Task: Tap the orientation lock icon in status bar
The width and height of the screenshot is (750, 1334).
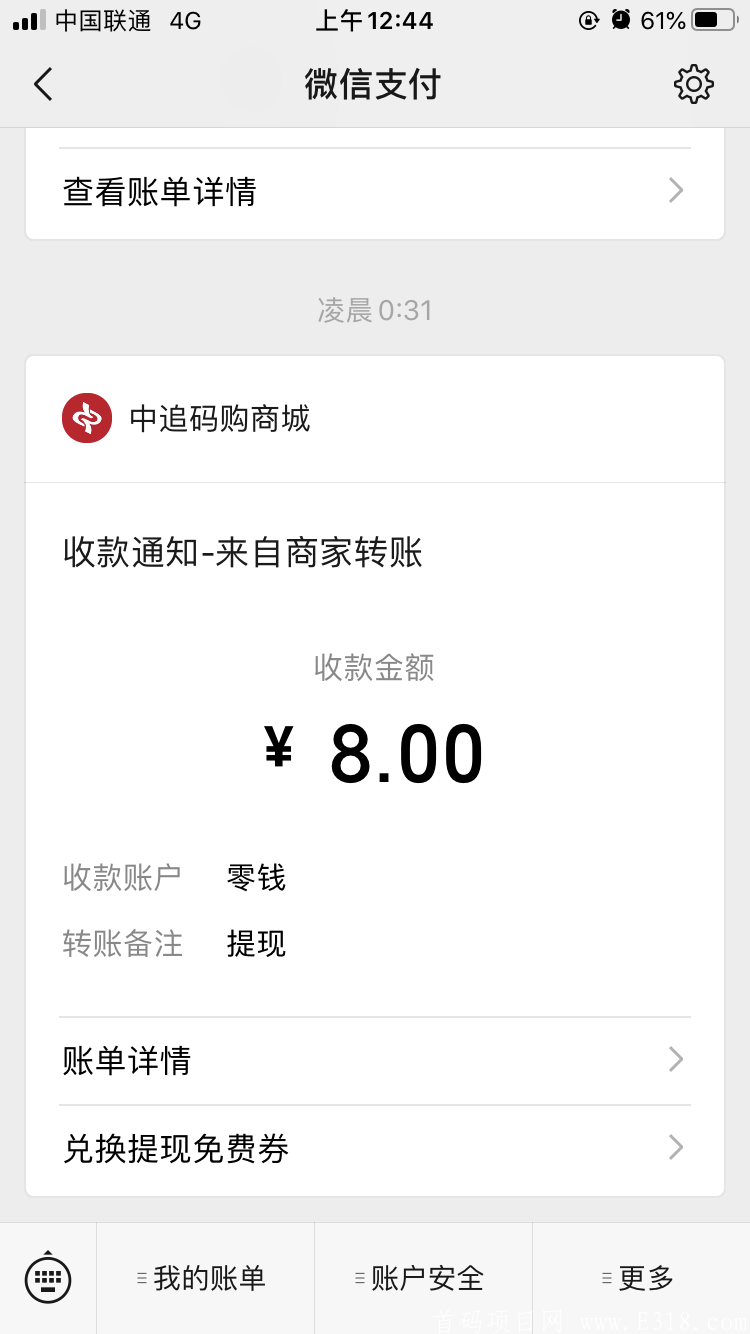Action: tap(590, 20)
